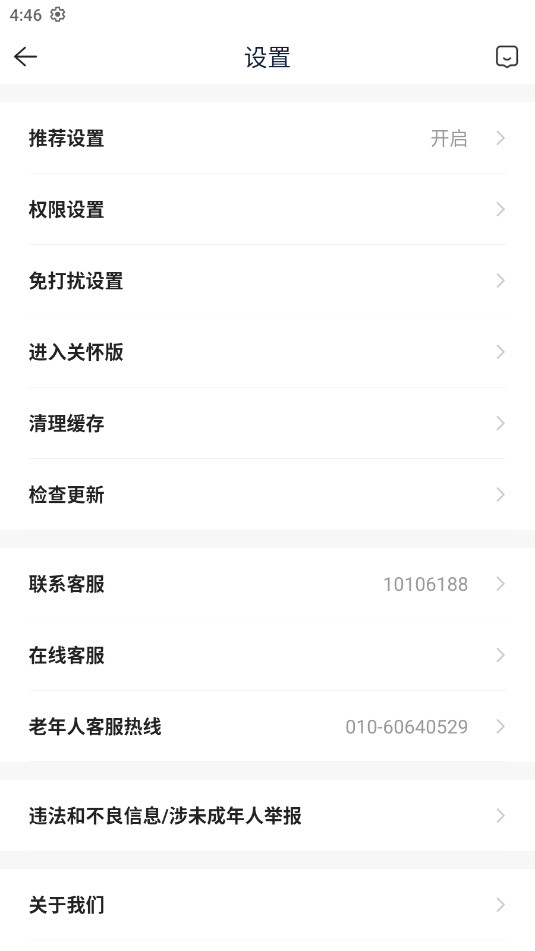Open 违法和不良信息/涉未成年人举报 report page

pos(268,816)
